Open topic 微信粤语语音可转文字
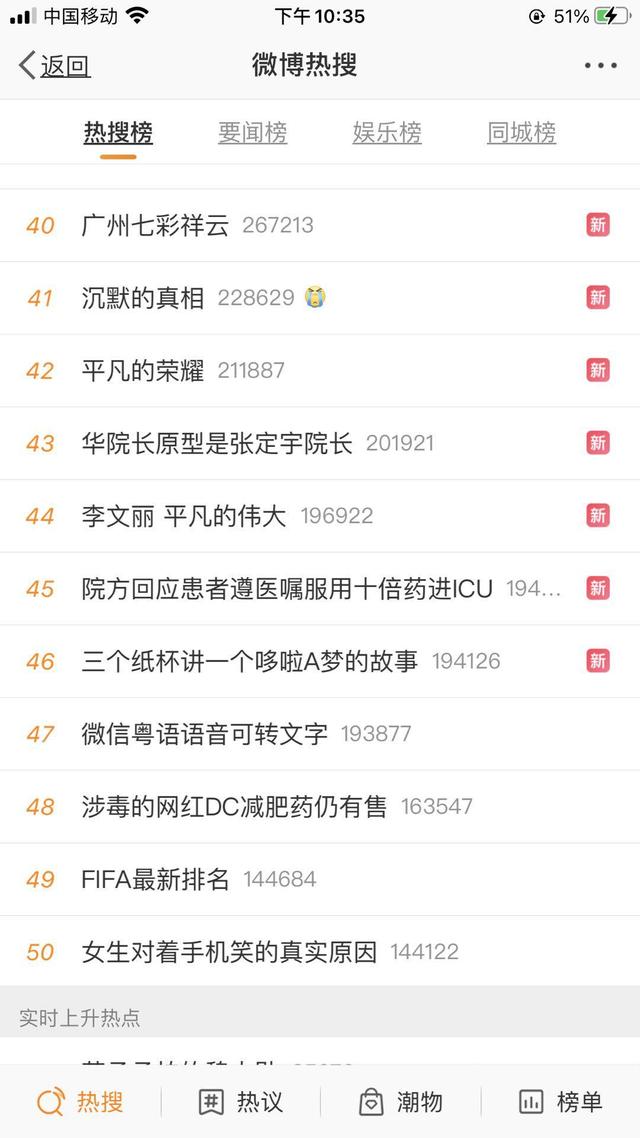The height and width of the screenshot is (1138, 640). (320, 734)
